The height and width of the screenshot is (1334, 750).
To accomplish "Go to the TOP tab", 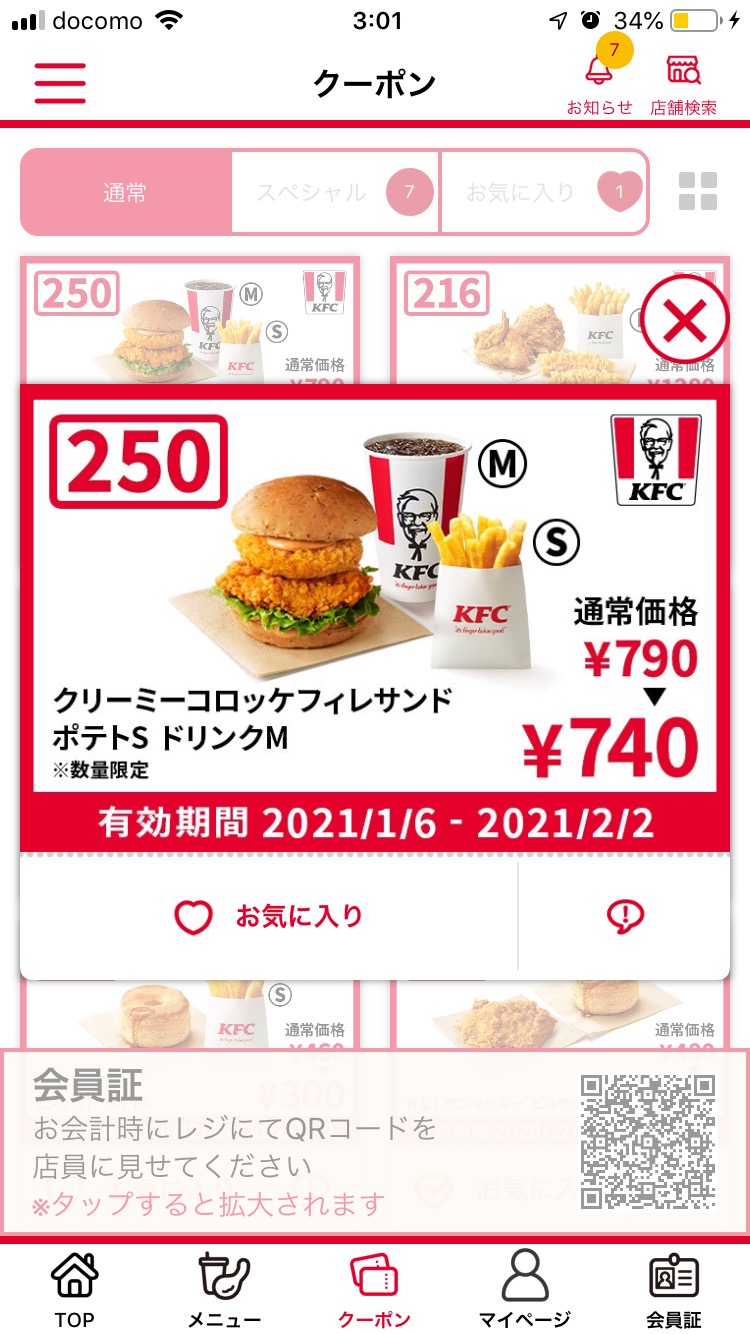I will click(x=74, y=1290).
